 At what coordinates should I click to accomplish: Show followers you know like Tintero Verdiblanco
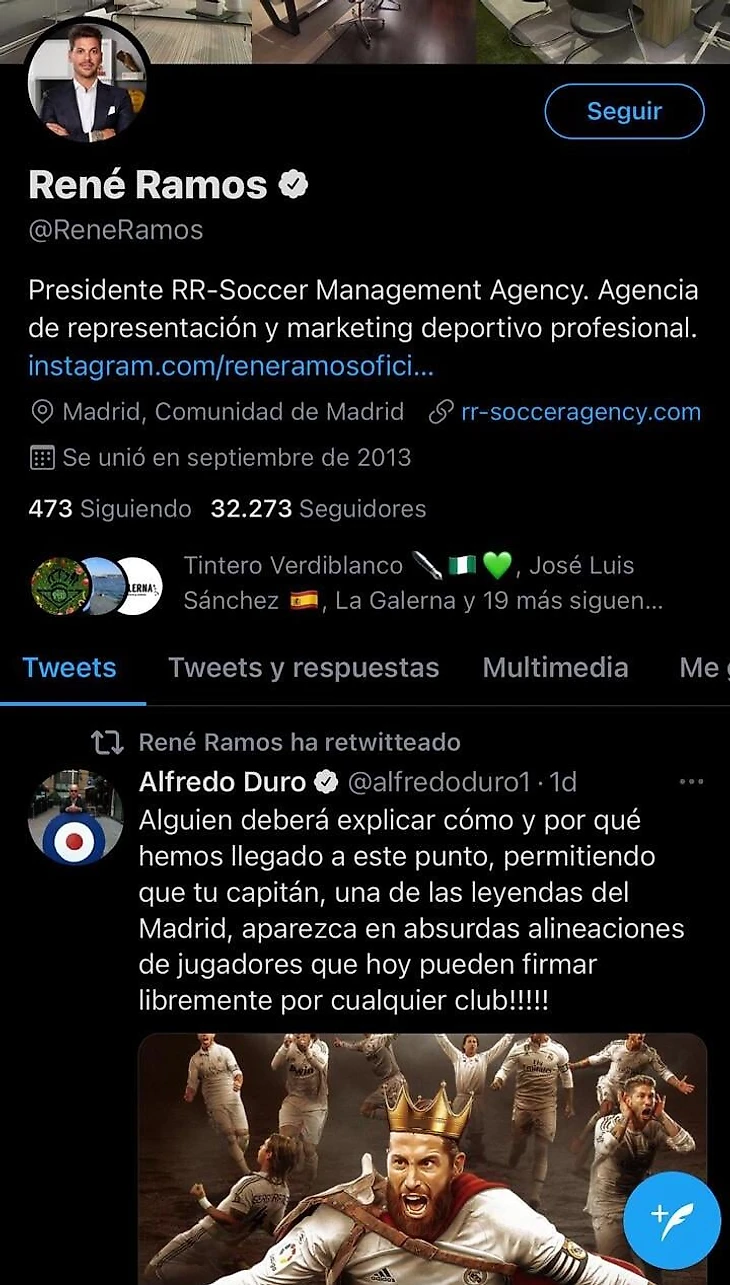[x=420, y=583]
